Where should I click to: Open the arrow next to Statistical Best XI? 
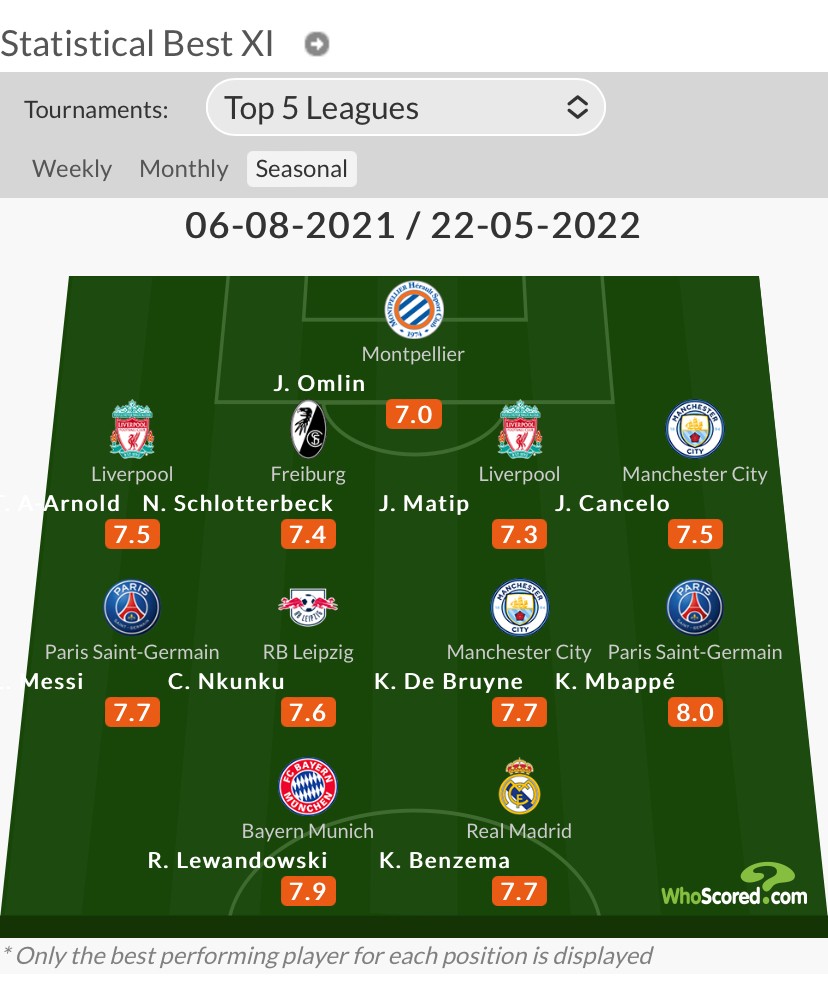click(x=317, y=44)
